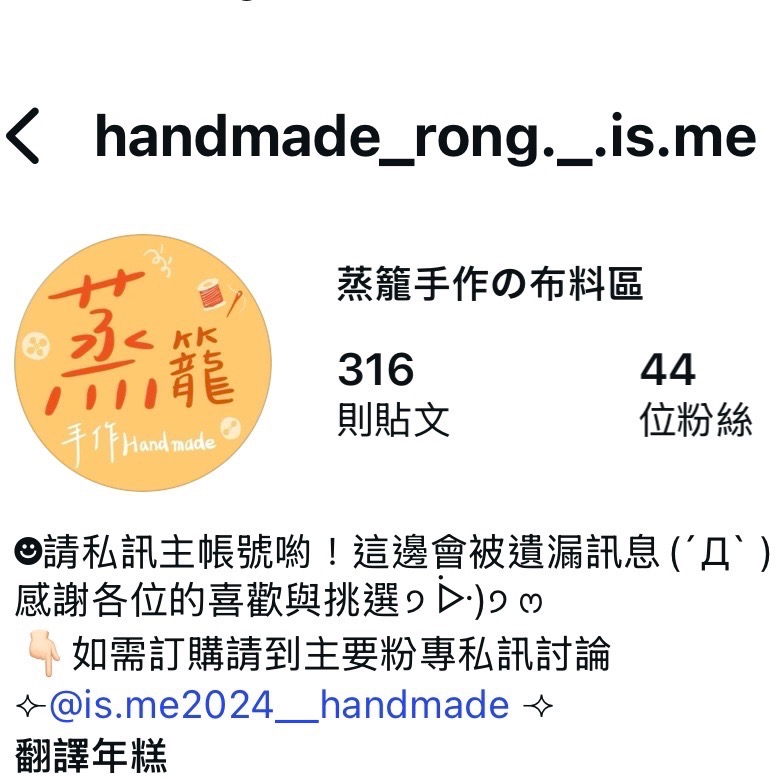Go back using the top-left arrow
This screenshot has height=782, width=782.
tap(24, 137)
